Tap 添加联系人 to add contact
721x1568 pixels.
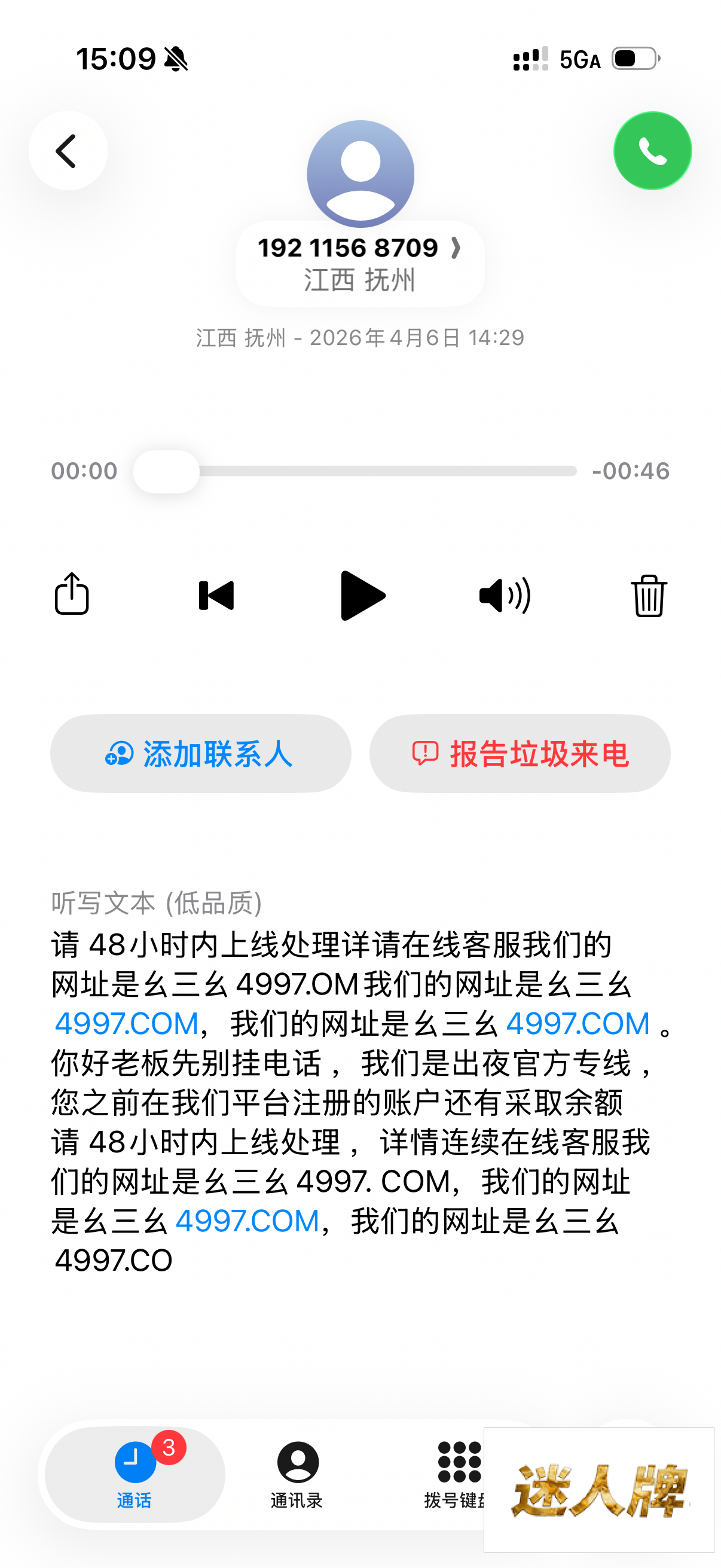point(200,754)
